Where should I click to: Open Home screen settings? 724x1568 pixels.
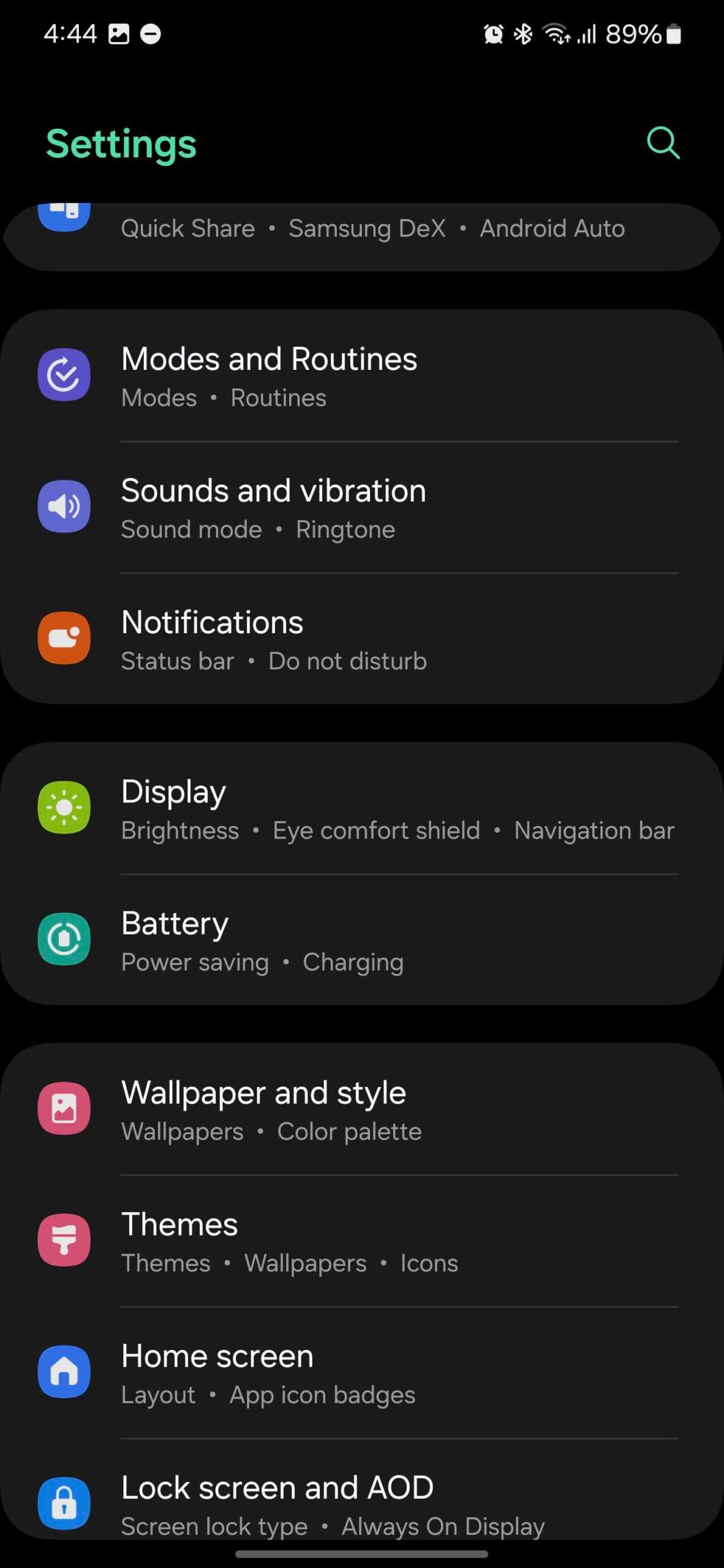[361, 1373]
